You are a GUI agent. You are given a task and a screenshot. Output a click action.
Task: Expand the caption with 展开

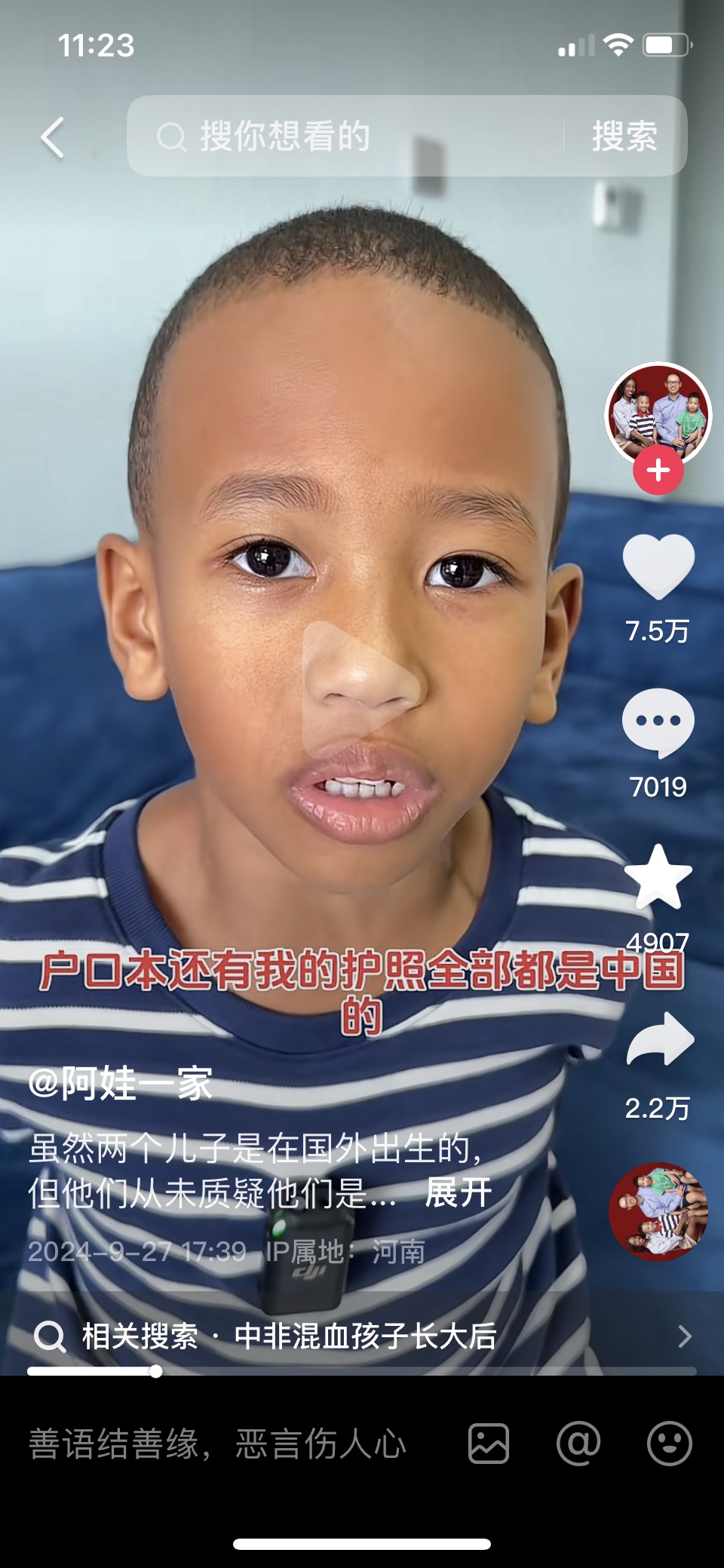tap(458, 1193)
